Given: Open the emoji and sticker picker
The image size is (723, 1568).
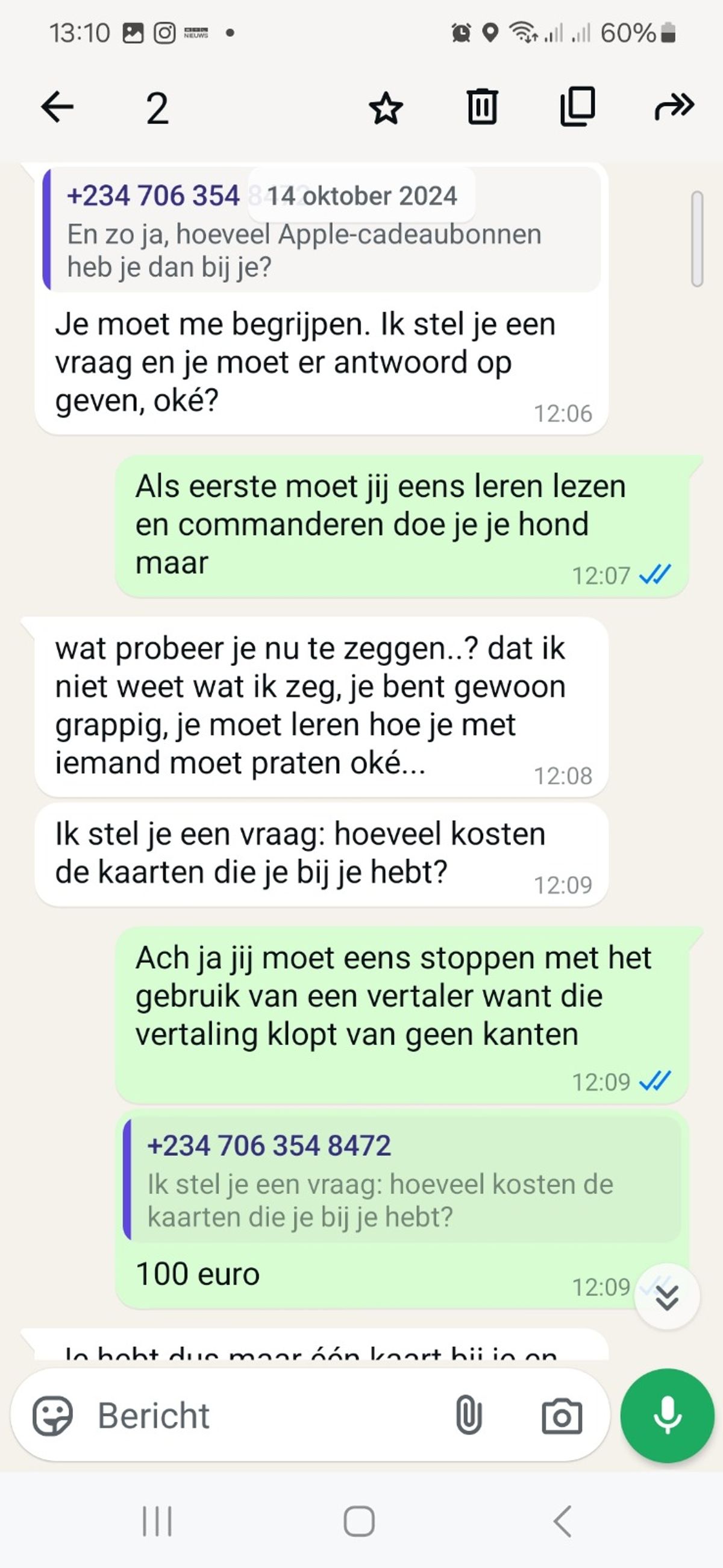Looking at the screenshot, I should pyautogui.click(x=52, y=1415).
